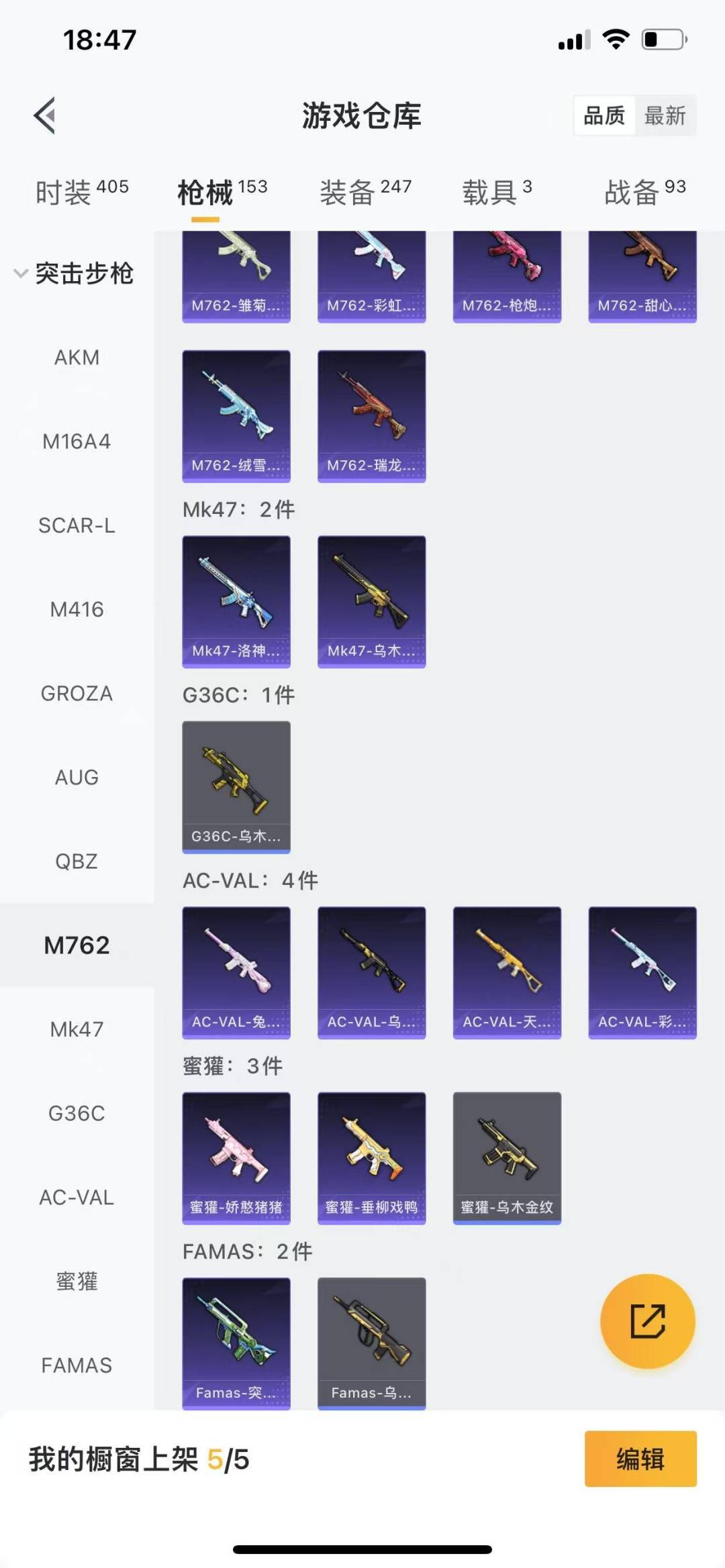The image size is (725, 1568).
Task: Tap the orange share floating button
Action: coord(647,1321)
